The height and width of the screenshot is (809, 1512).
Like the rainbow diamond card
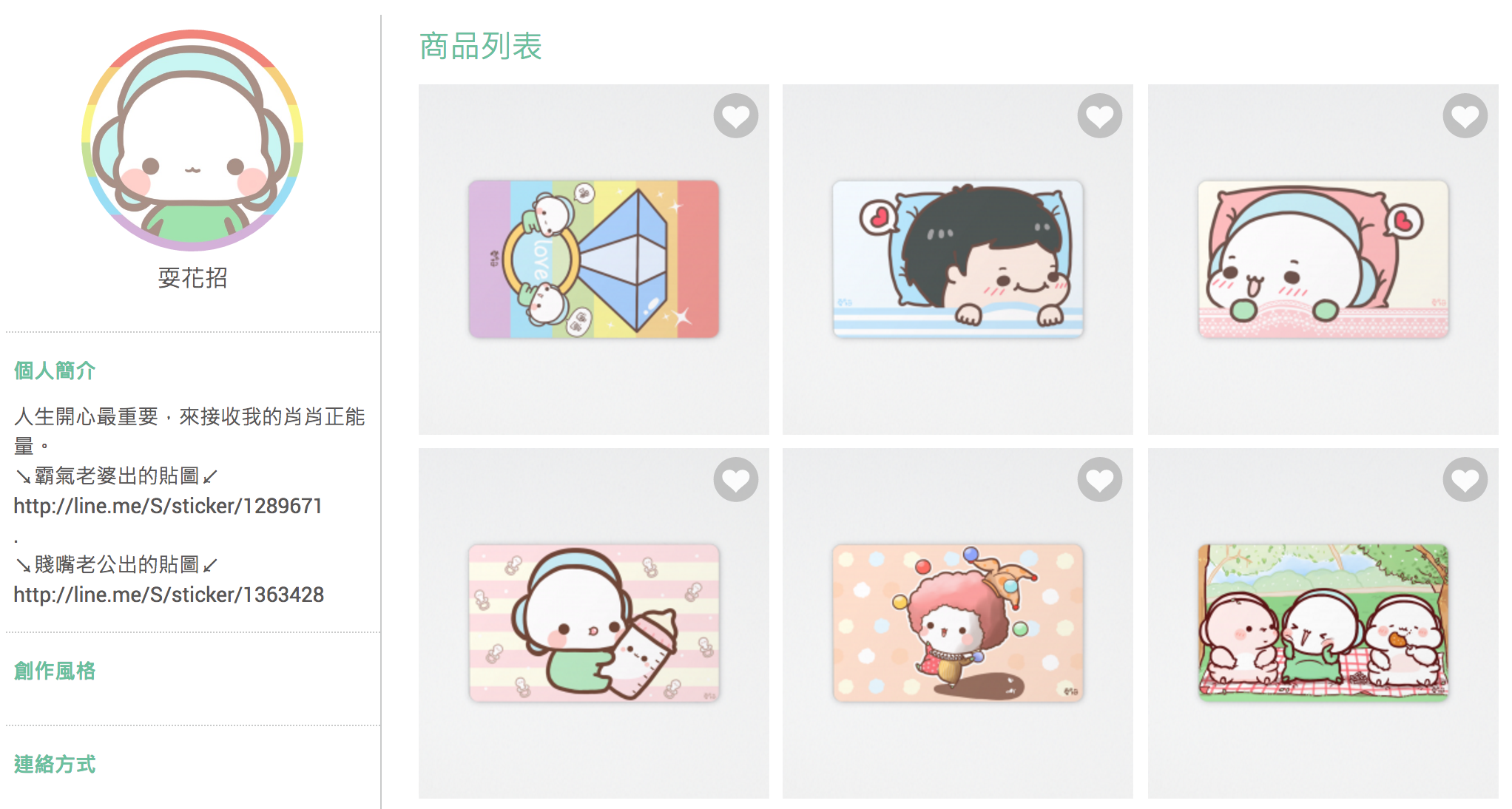735,116
